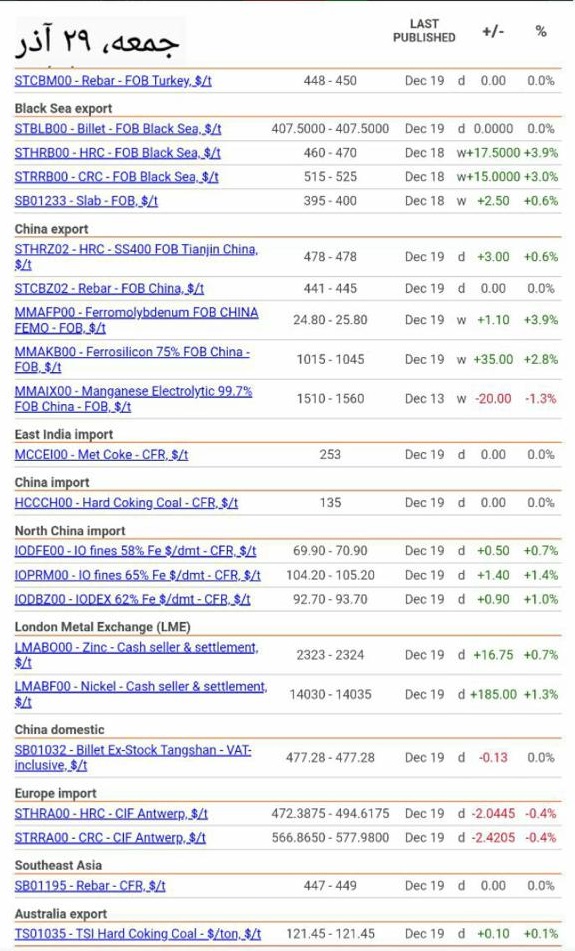The height and width of the screenshot is (951, 575).
Task: Open STCBZ02 Rebar FOB China
Action: pos(109,289)
